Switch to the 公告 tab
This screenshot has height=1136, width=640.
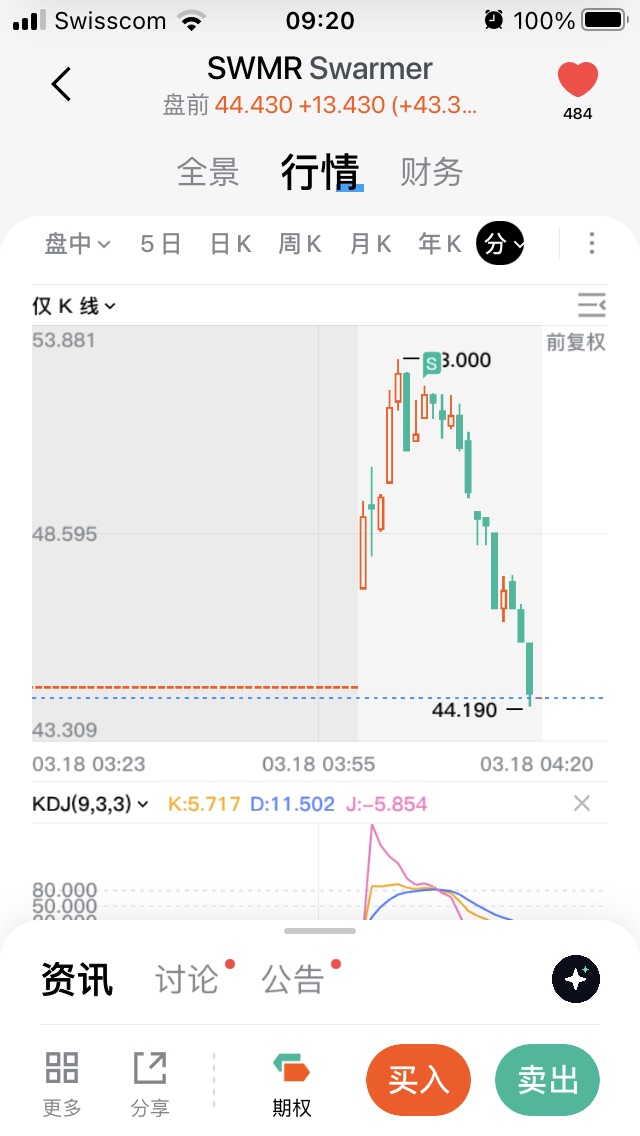click(x=293, y=980)
